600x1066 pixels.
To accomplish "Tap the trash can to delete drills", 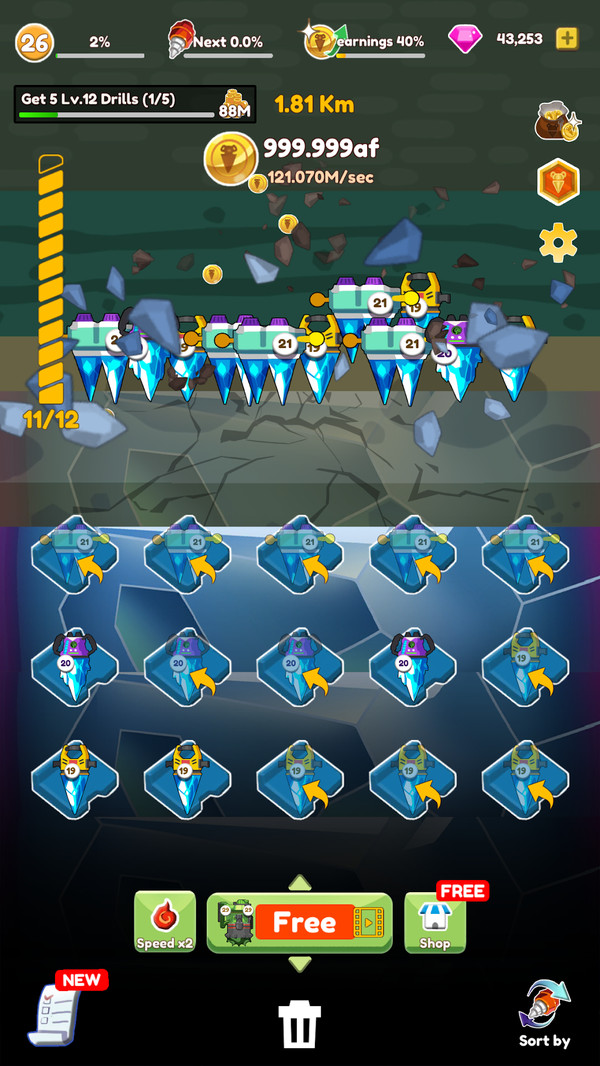I will [300, 1025].
